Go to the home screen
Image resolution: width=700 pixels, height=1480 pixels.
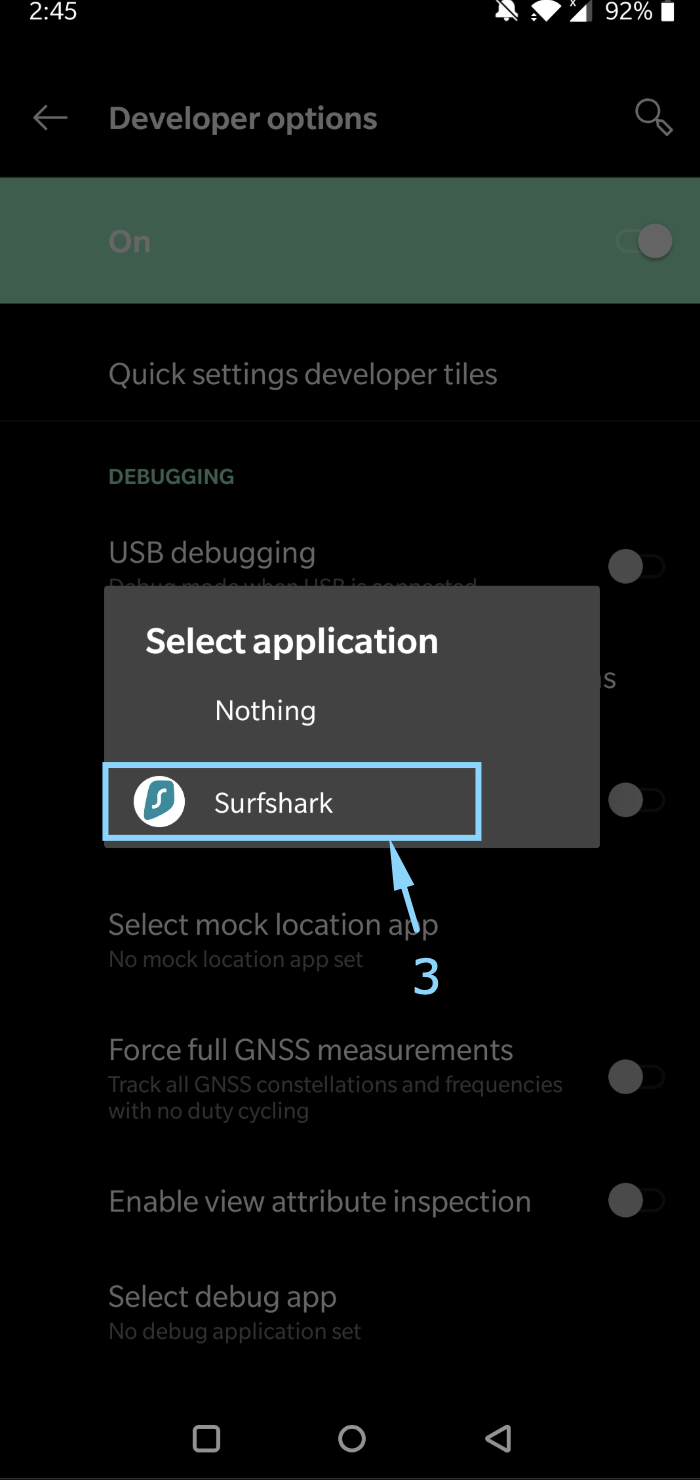tap(352, 1438)
